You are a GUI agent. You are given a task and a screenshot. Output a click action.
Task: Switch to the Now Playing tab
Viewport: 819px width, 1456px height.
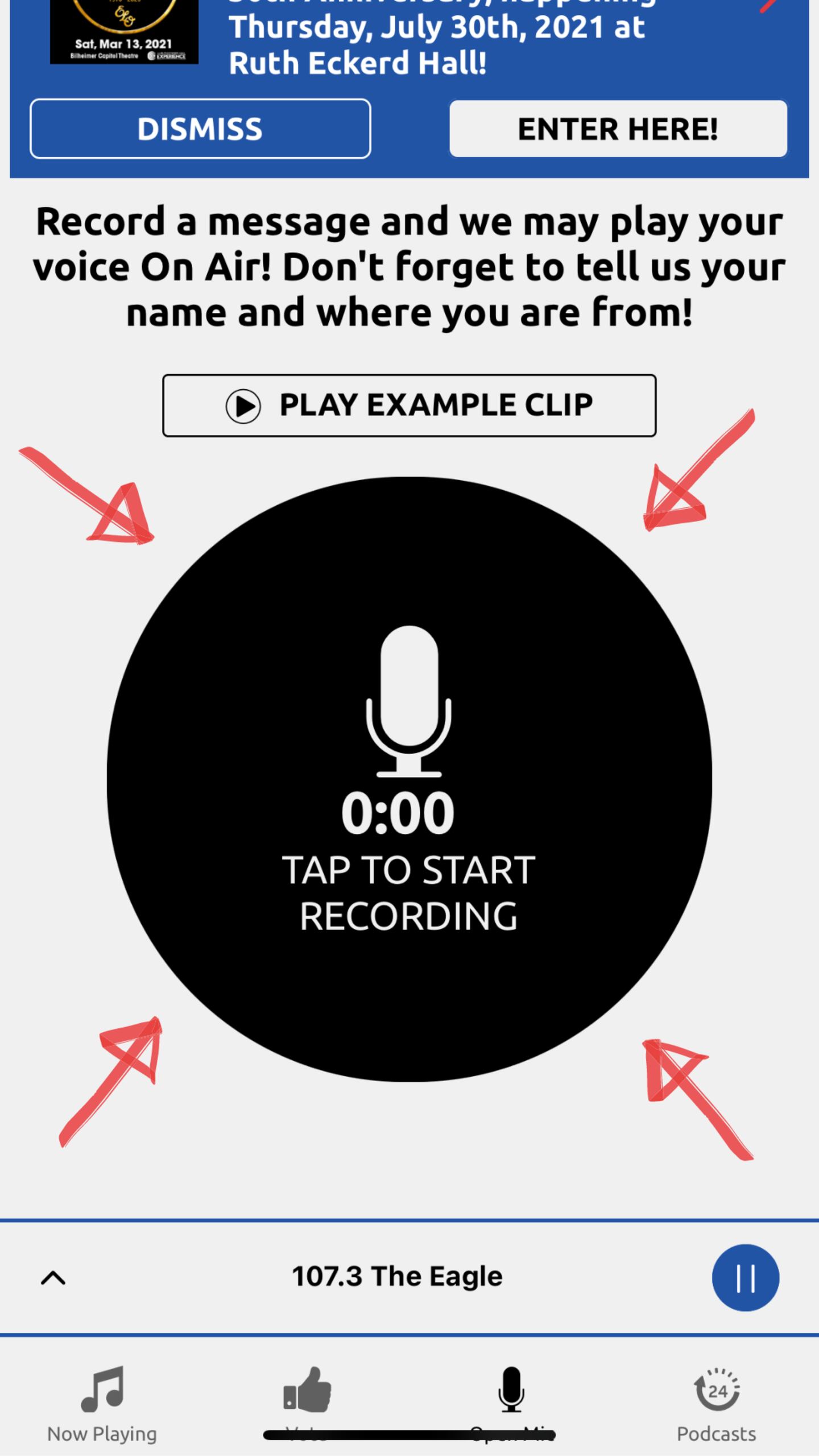pos(102,1402)
